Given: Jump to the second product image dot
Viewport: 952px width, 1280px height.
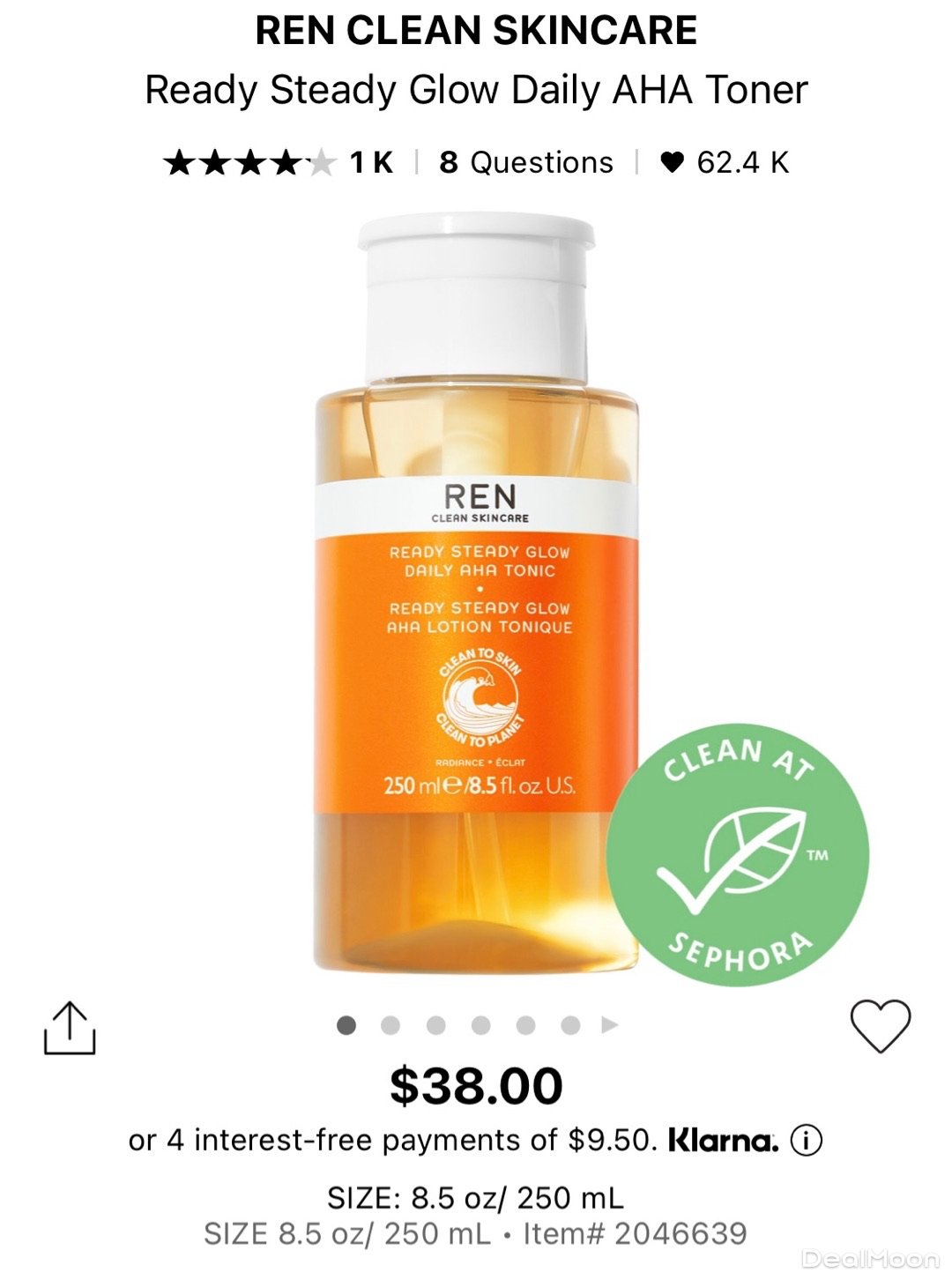Looking at the screenshot, I should point(390,1025).
